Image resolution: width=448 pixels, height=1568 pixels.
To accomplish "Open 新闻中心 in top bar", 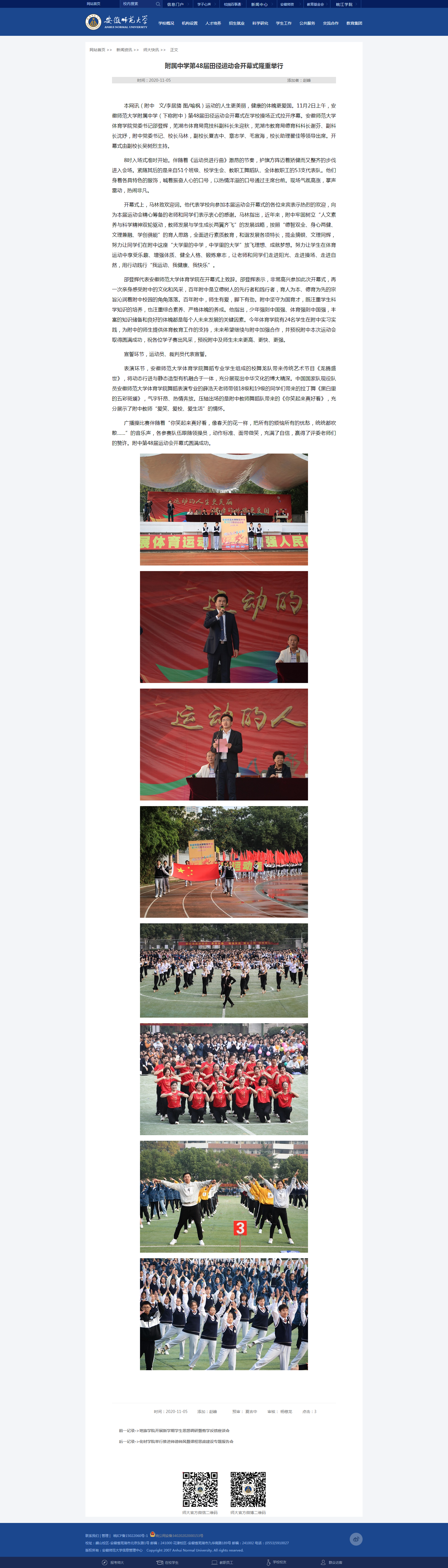I will click(259, 4).
